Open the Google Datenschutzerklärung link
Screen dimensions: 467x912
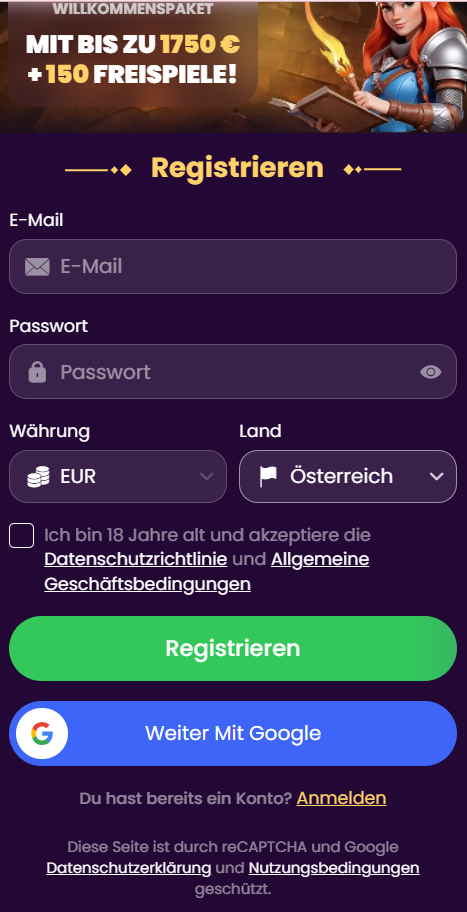(129, 868)
